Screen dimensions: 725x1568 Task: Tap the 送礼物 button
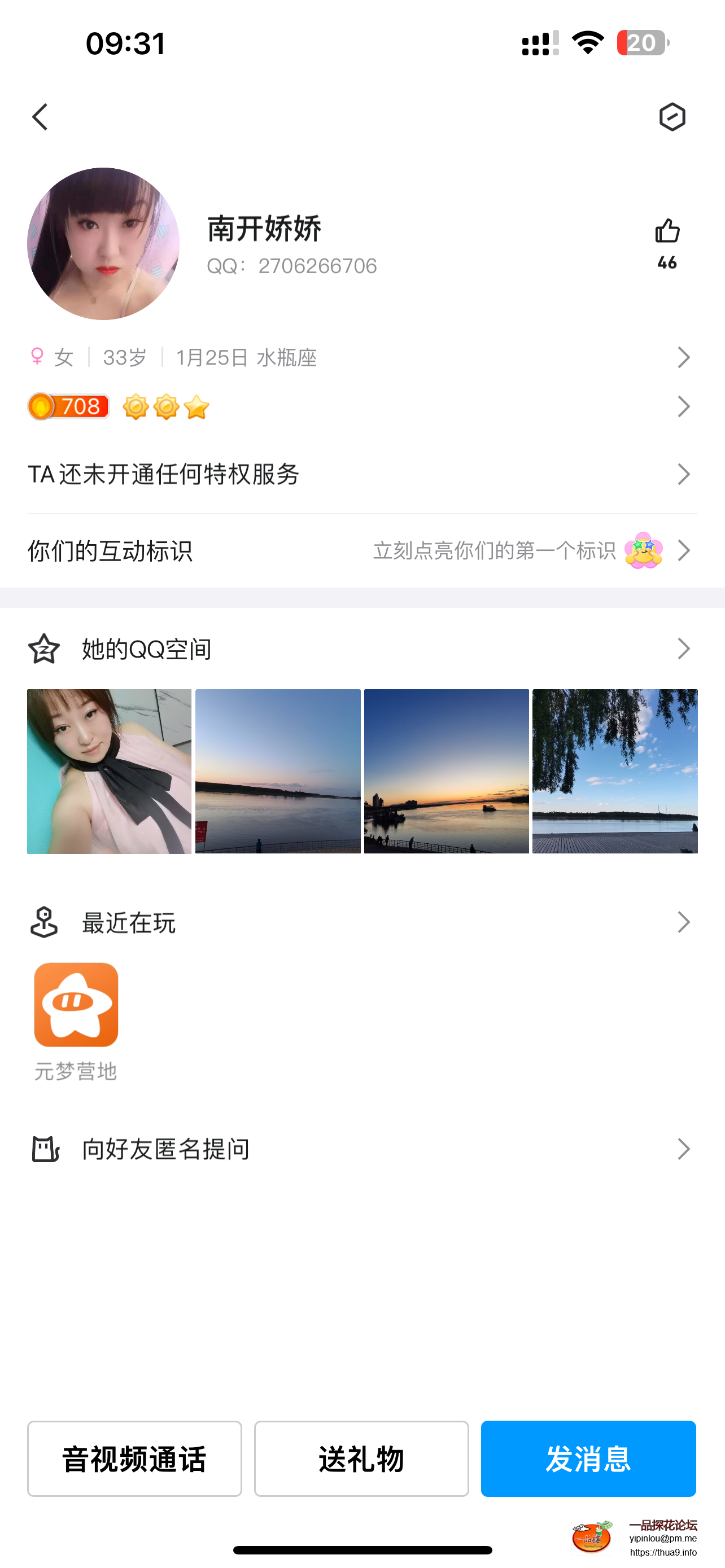click(x=361, y=1458)
